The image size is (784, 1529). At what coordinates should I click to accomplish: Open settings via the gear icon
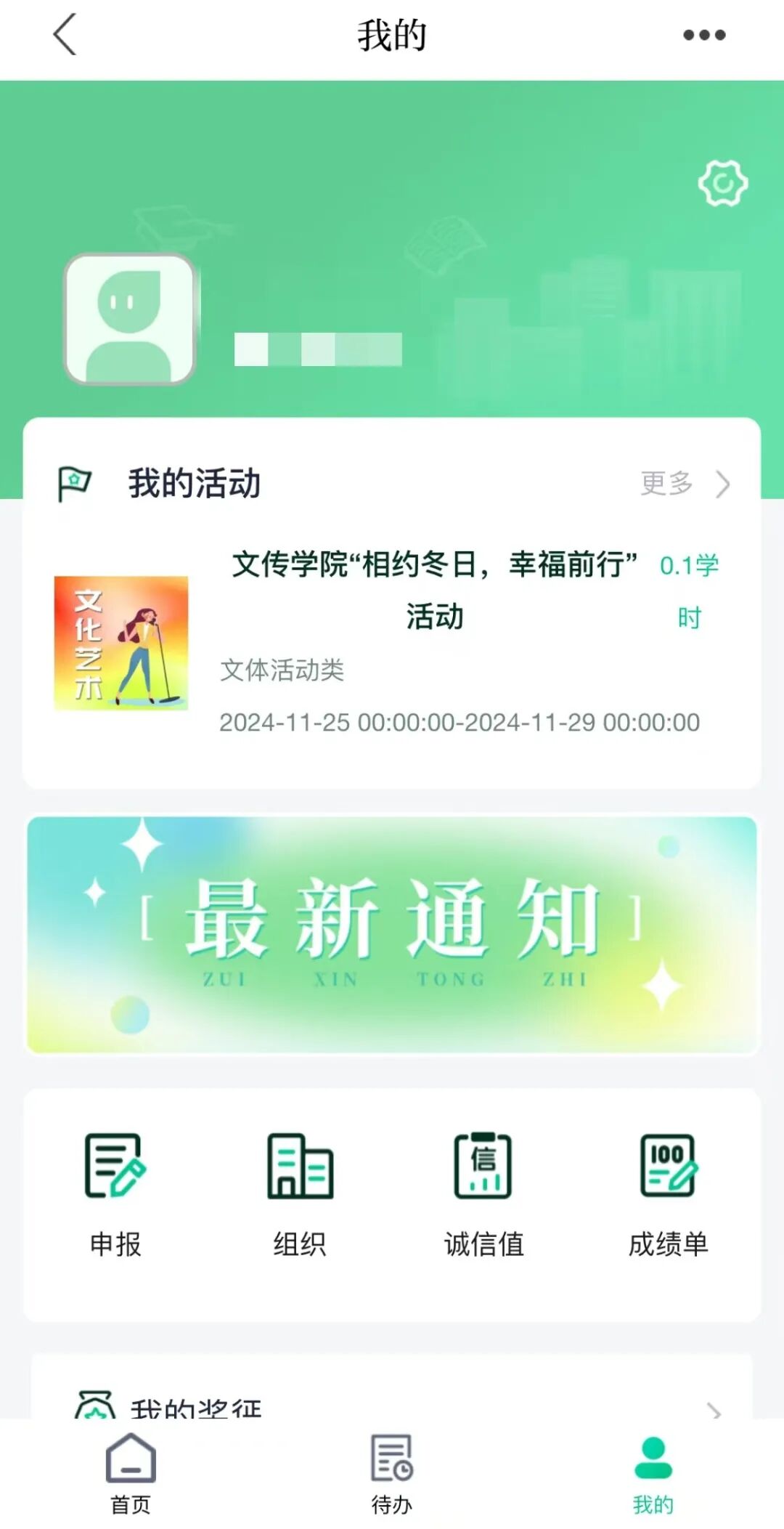pyautogui.click(x=722, y=183)
